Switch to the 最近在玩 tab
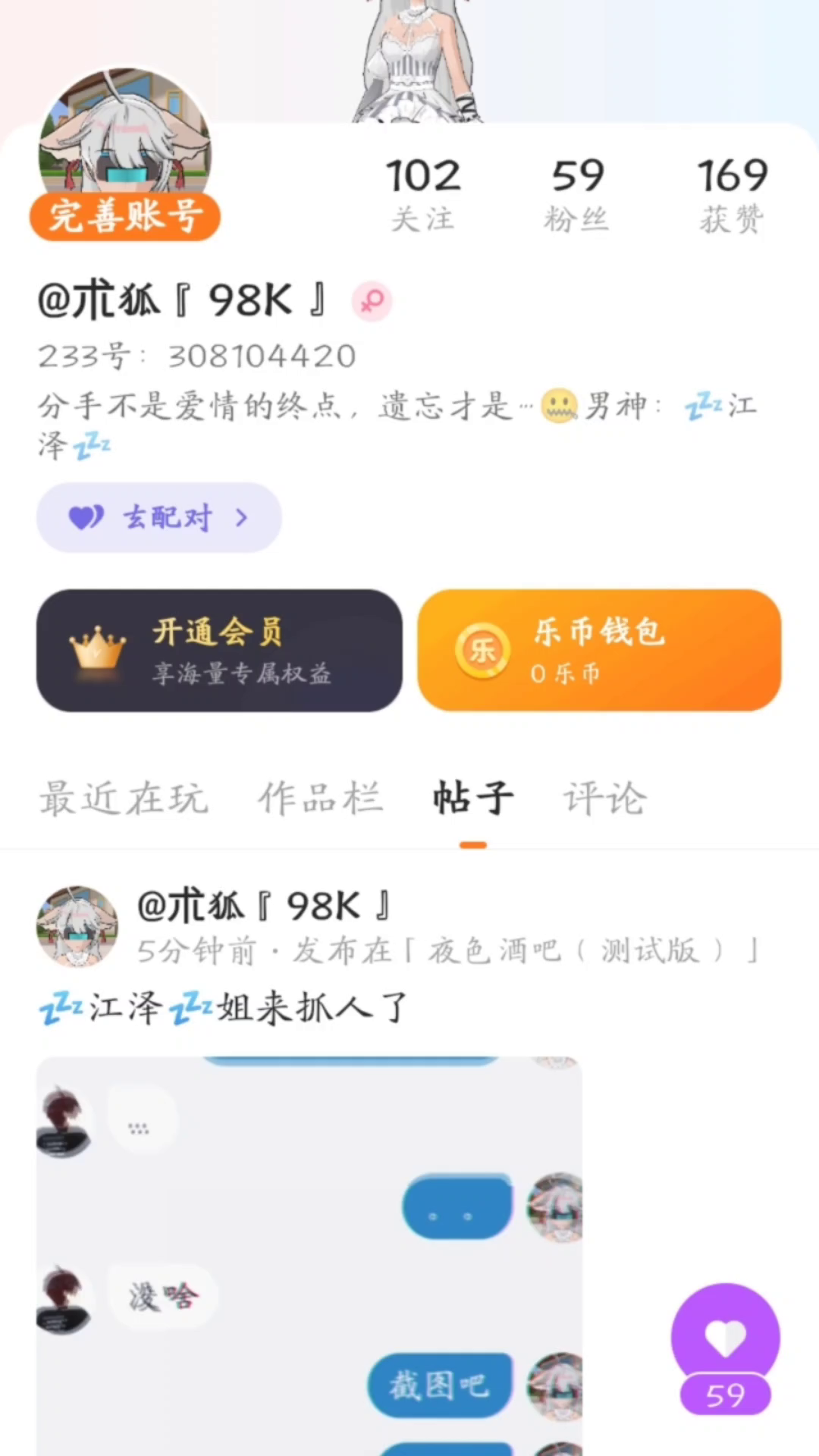Image resolution: width=819 pixels, height=1456 pixels. click(x=124, y=799)
